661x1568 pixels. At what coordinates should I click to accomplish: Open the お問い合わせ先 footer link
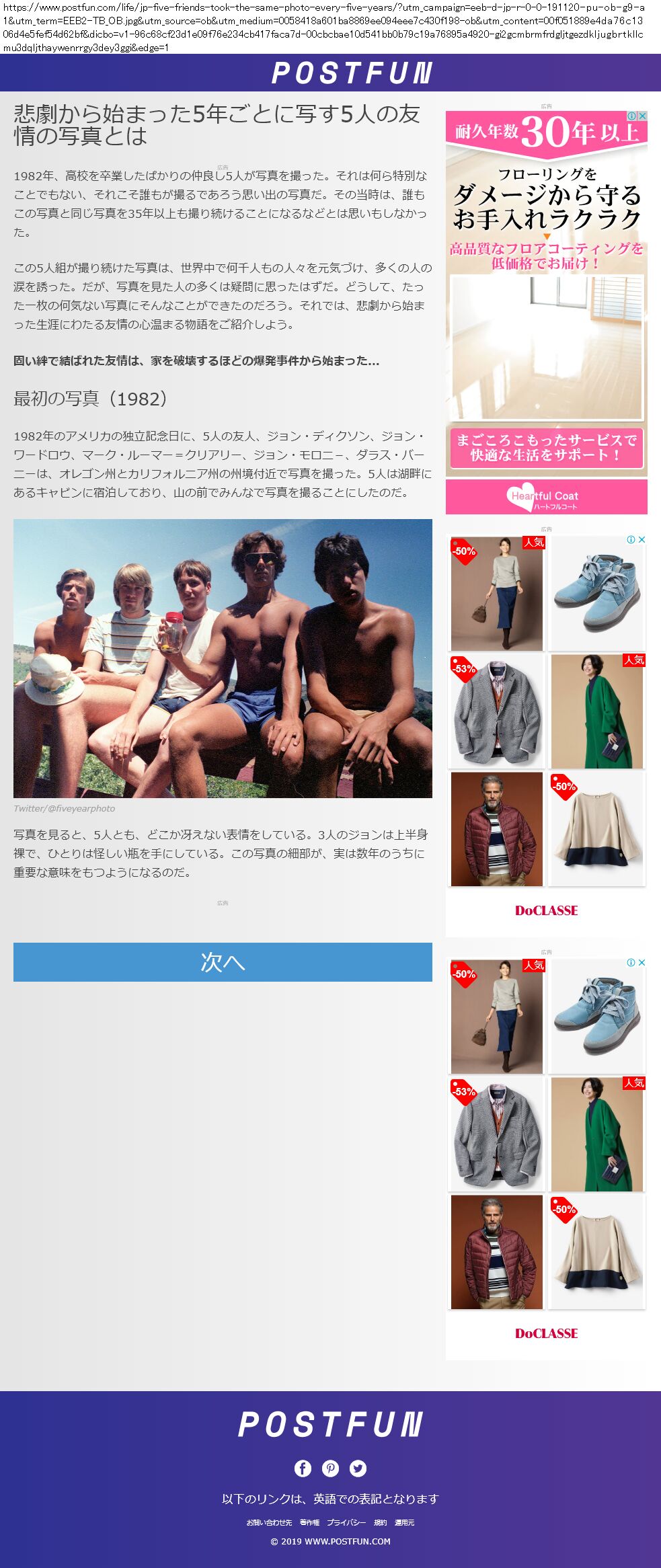pos(269,1522)
